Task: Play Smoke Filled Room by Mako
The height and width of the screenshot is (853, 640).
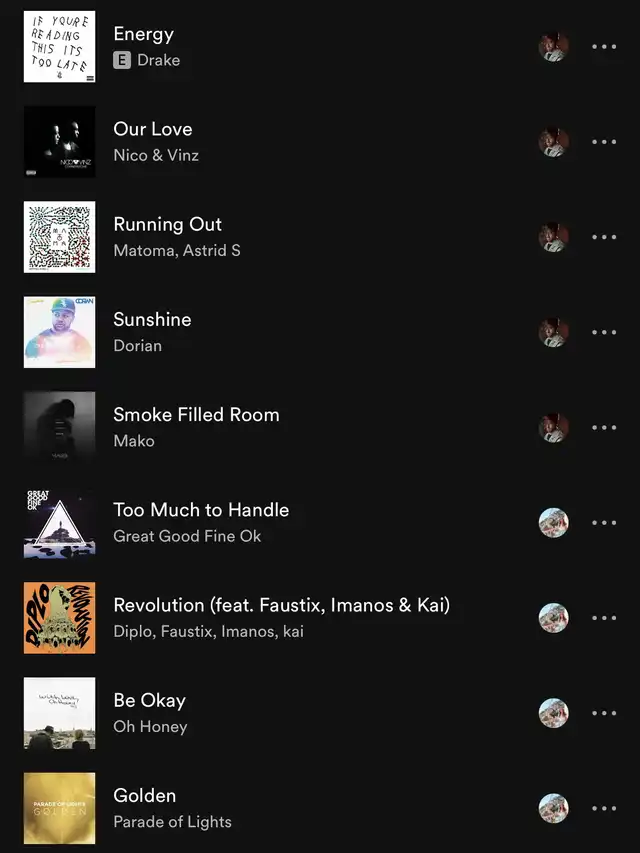Action: tap(196, 414)
